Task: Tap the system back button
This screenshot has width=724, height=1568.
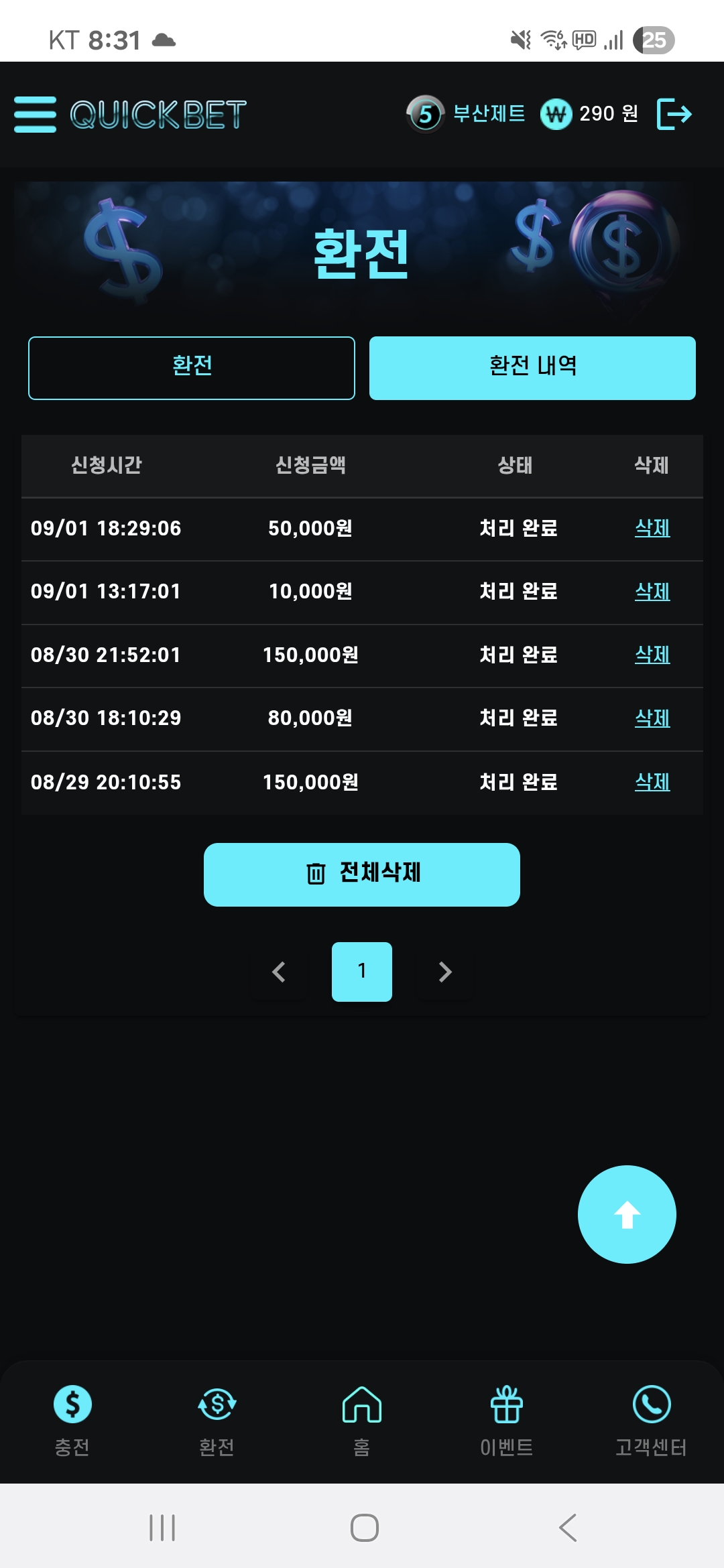Action: [567, 1528]
